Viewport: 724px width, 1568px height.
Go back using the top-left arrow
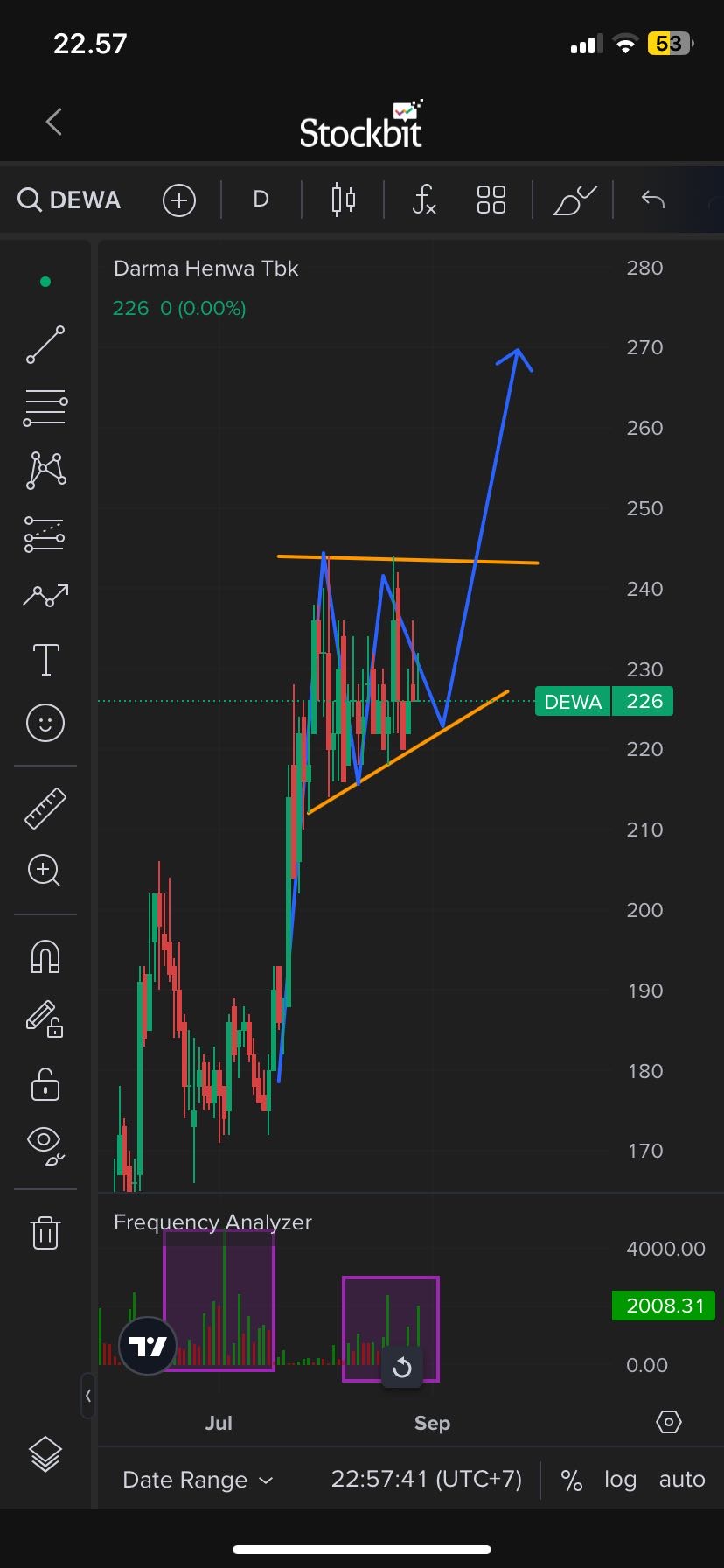54,122
